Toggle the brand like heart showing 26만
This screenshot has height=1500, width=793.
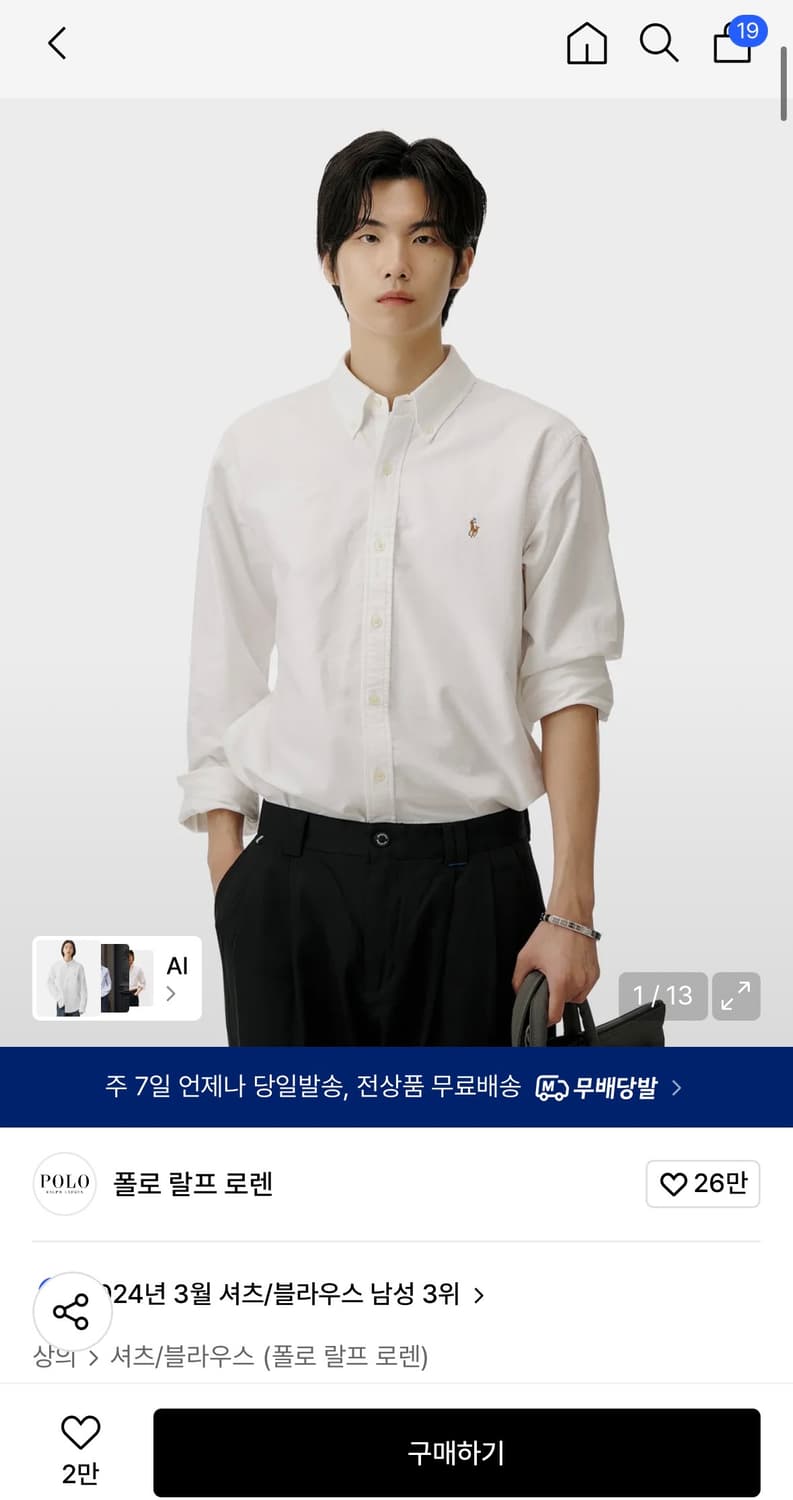tap(703, 1184)
